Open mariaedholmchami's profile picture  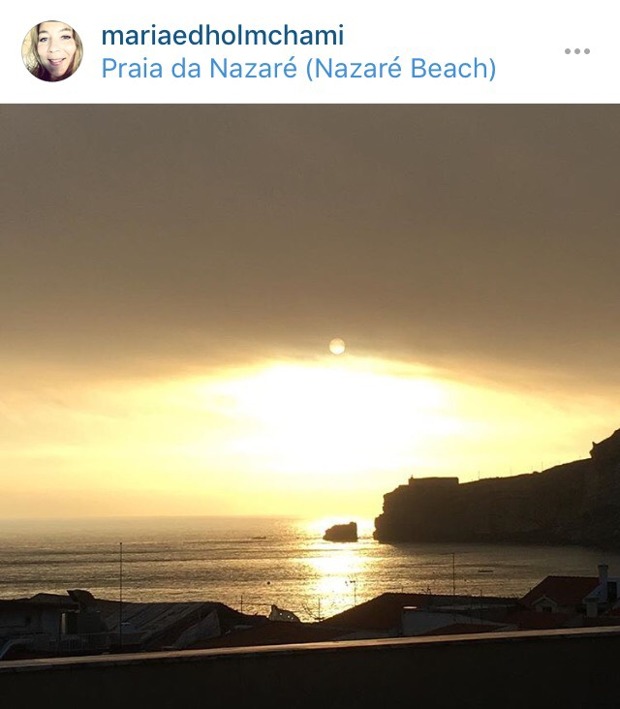[52, 51]
